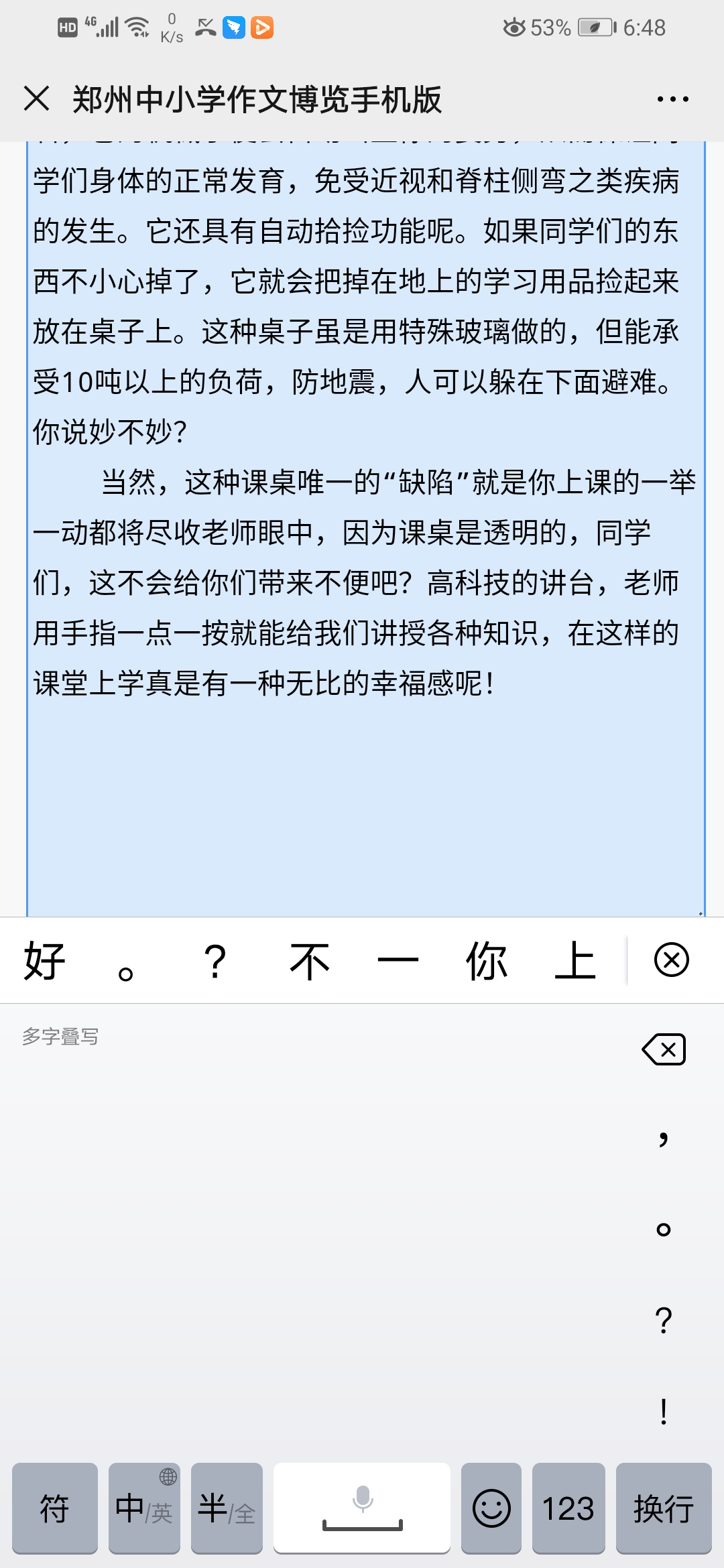Viewport: 724px width, 1568px height.
Task: Select the suggested word 不
Action: (x=309, y=961)
